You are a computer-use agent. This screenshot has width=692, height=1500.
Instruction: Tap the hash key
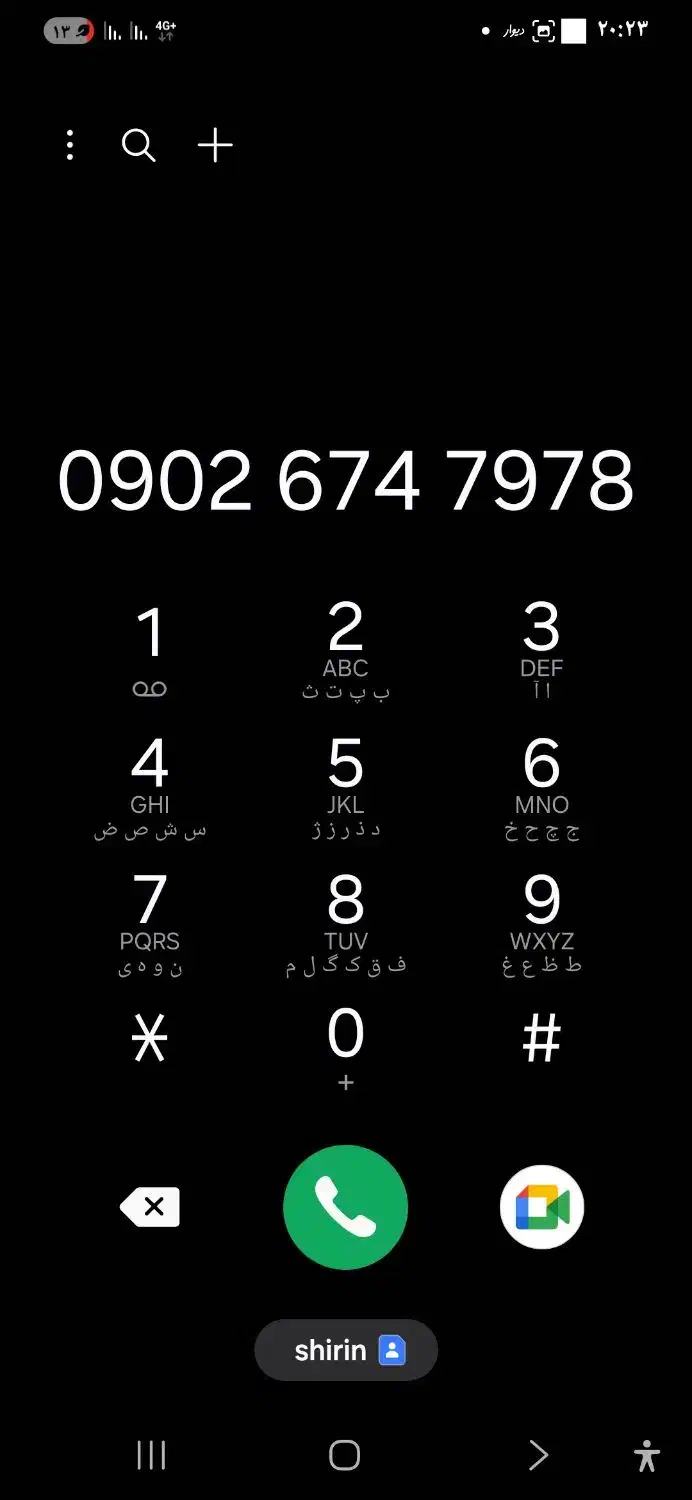(541, 1042)
